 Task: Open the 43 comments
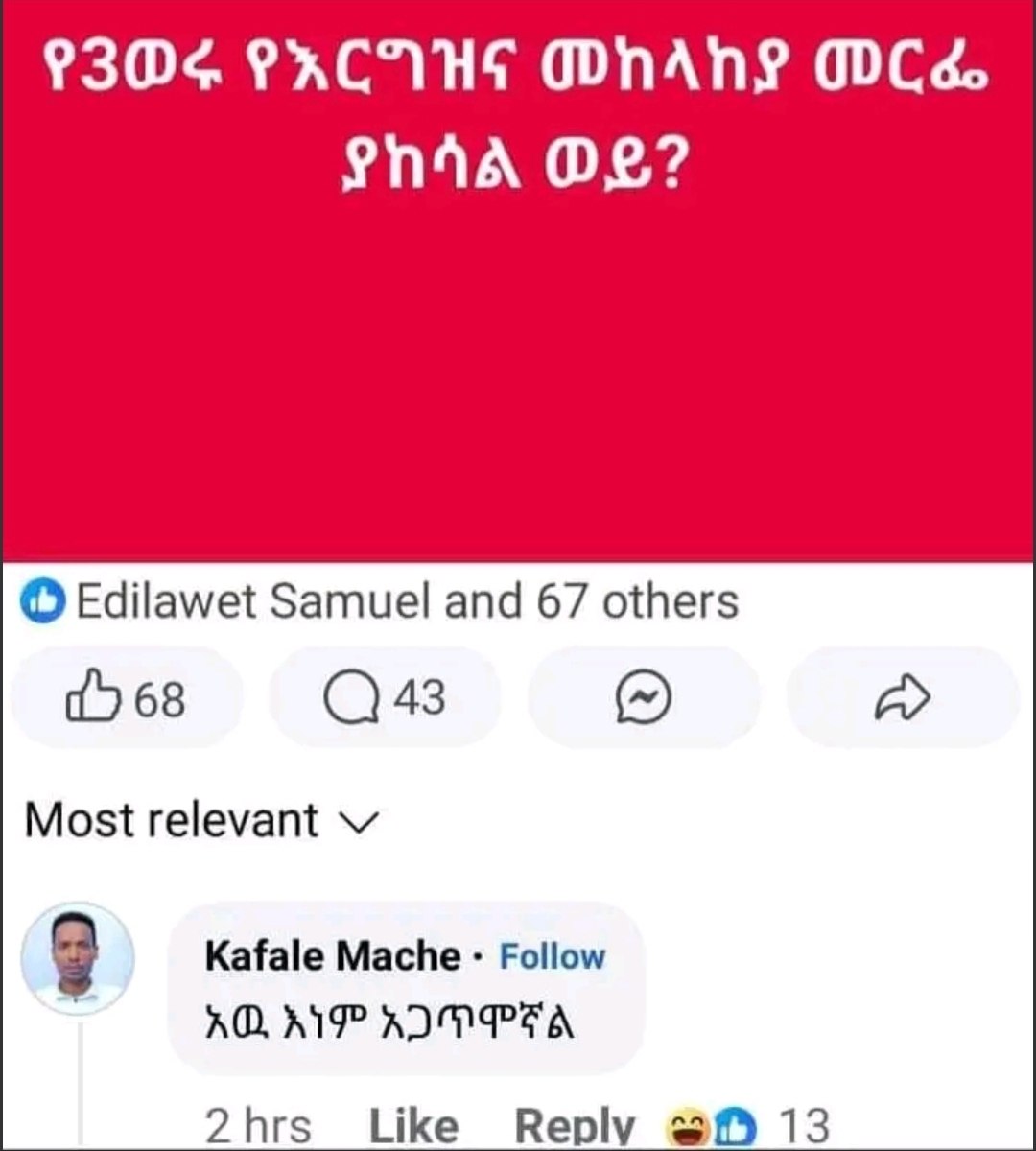click(385, 698)
